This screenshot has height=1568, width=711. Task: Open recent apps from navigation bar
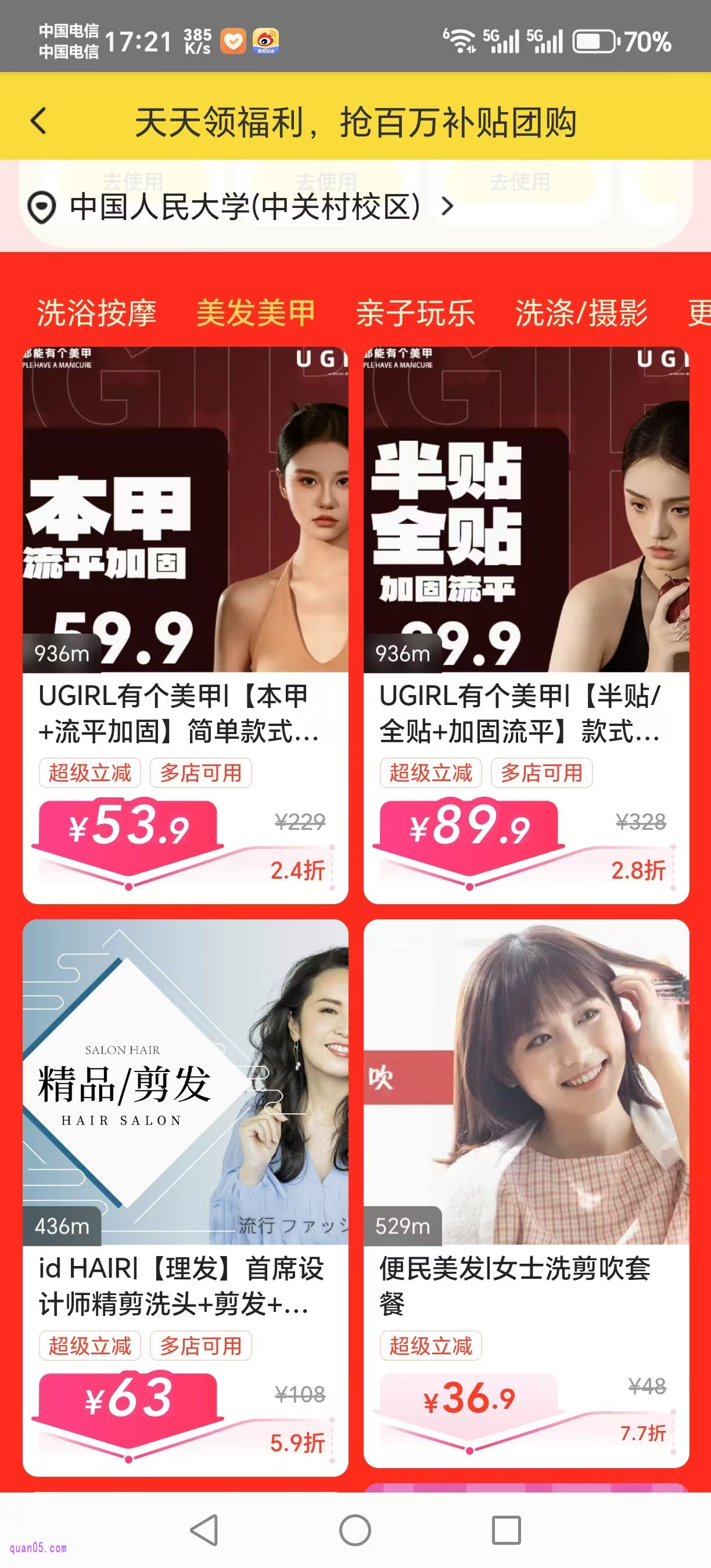tap(506, 1530)
